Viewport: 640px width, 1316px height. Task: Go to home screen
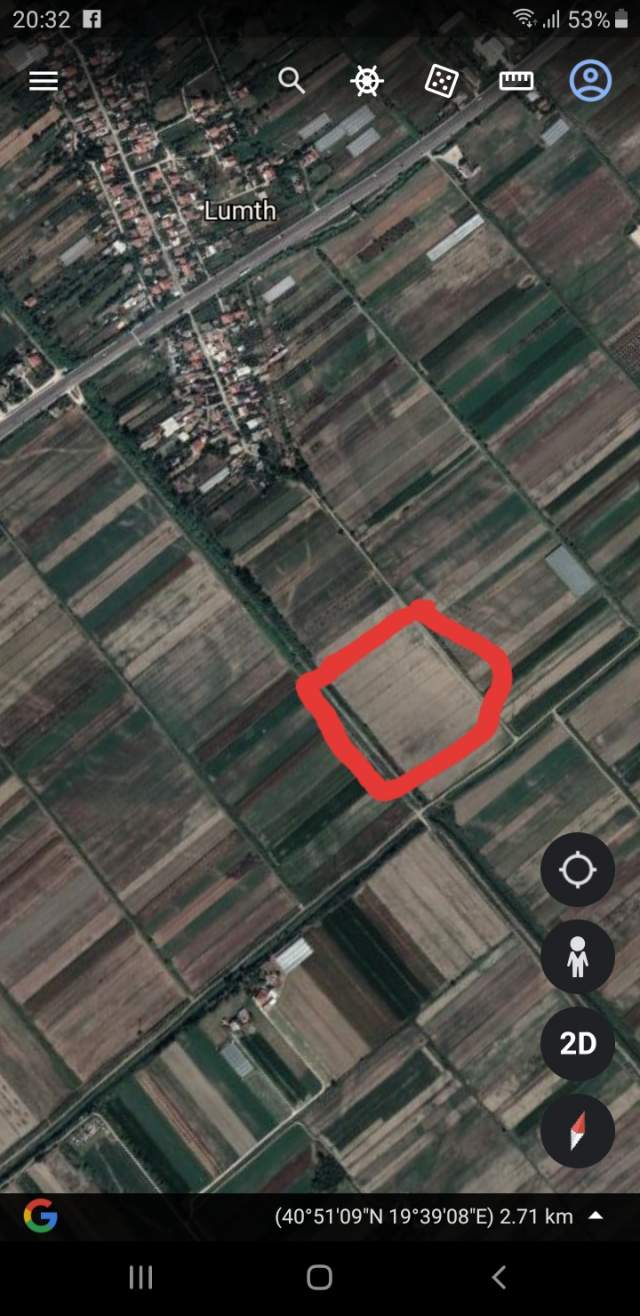tap(320, 1277)
